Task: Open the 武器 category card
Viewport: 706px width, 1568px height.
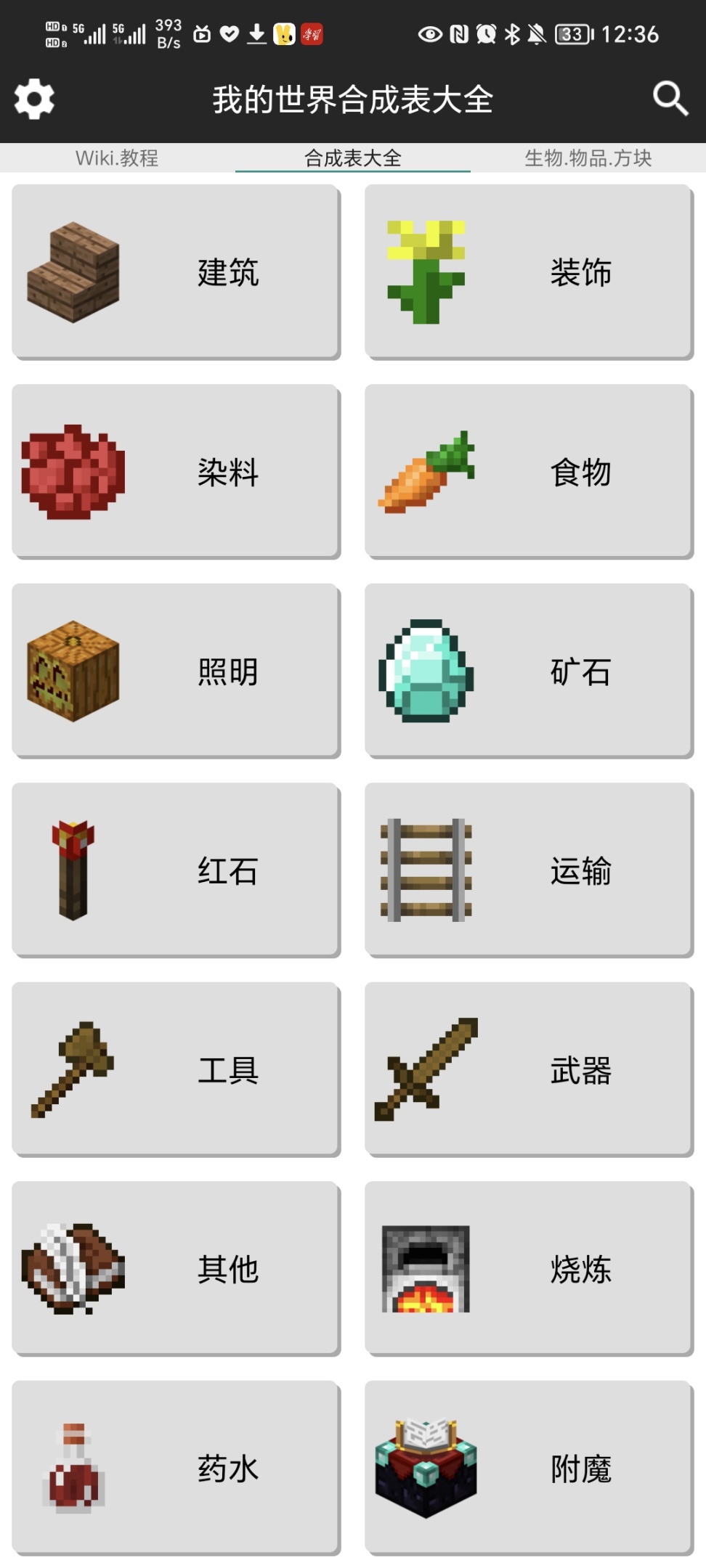Action: (x=529, y=1069)
